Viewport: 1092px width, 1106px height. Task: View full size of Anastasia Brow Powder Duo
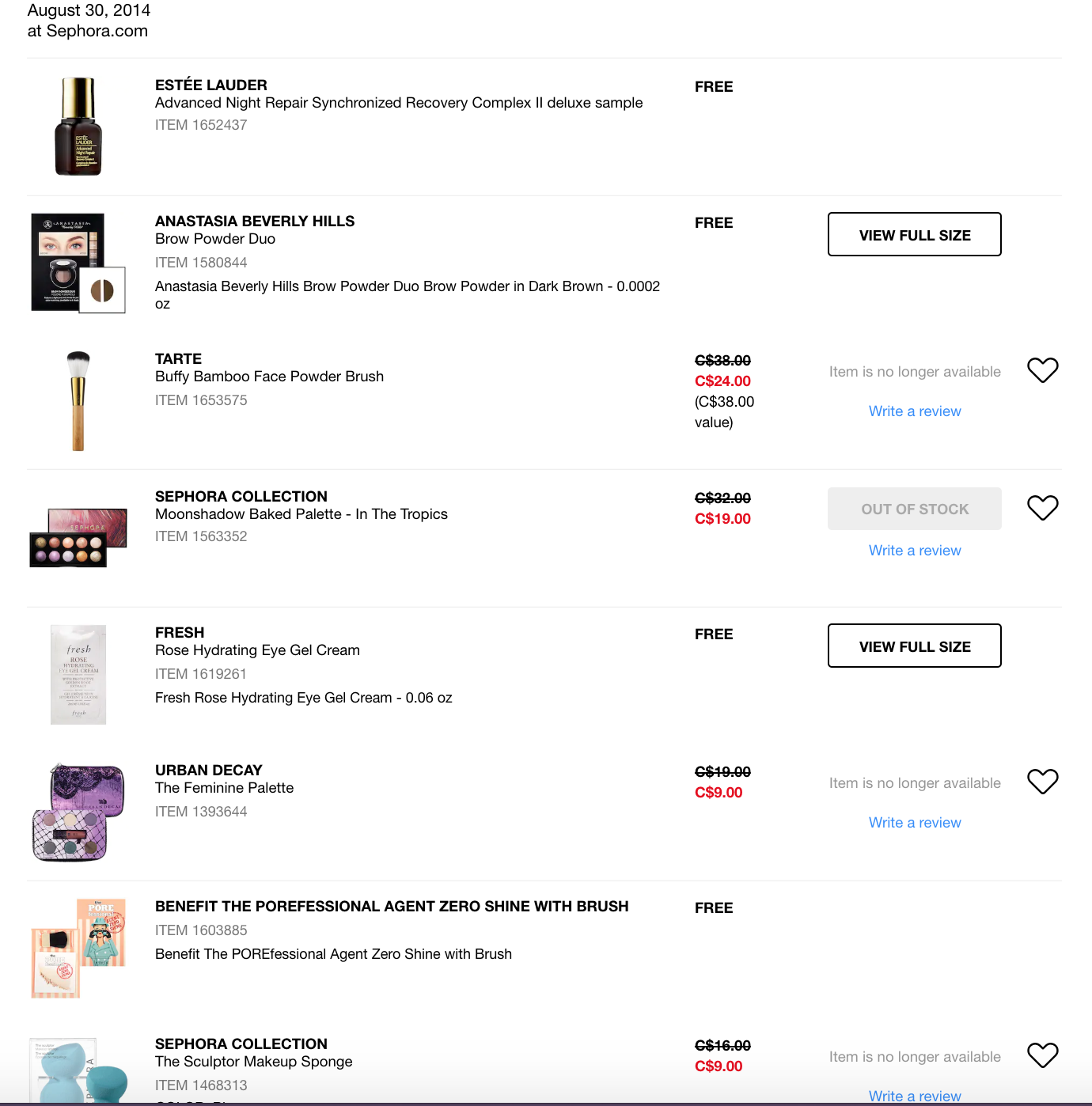tap(914, 234)
